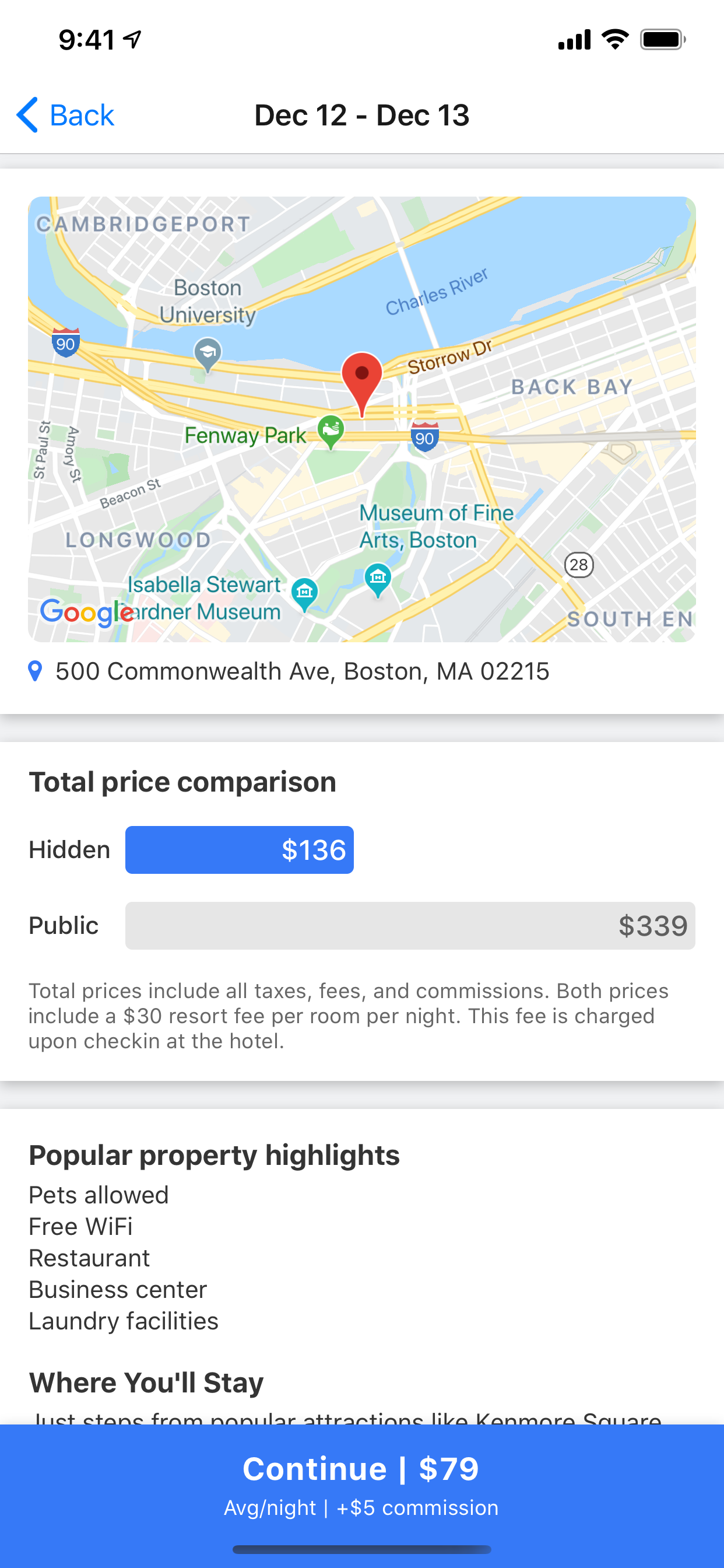Go back to the previous screen
The image size is (724, 1568).
click(x=65, y=115)
